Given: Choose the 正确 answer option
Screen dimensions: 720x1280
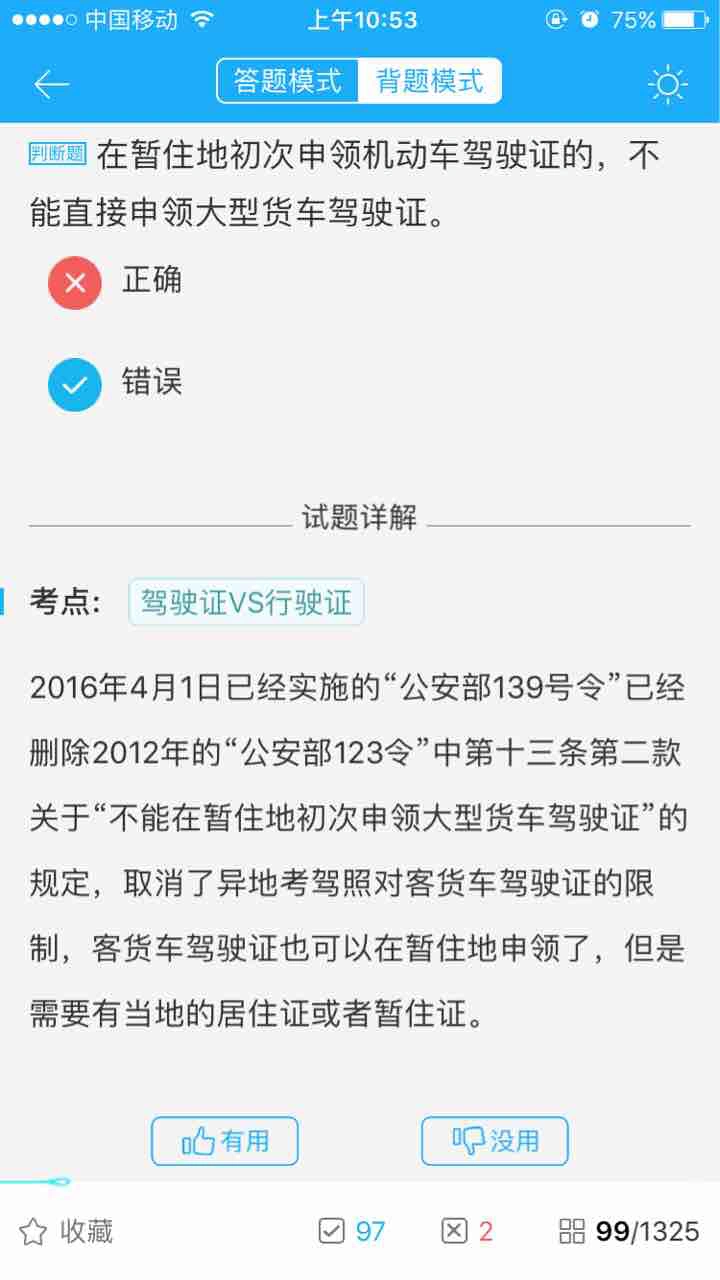Looking at the screenshot, I should pyautogui.click(x=115, y=282).
